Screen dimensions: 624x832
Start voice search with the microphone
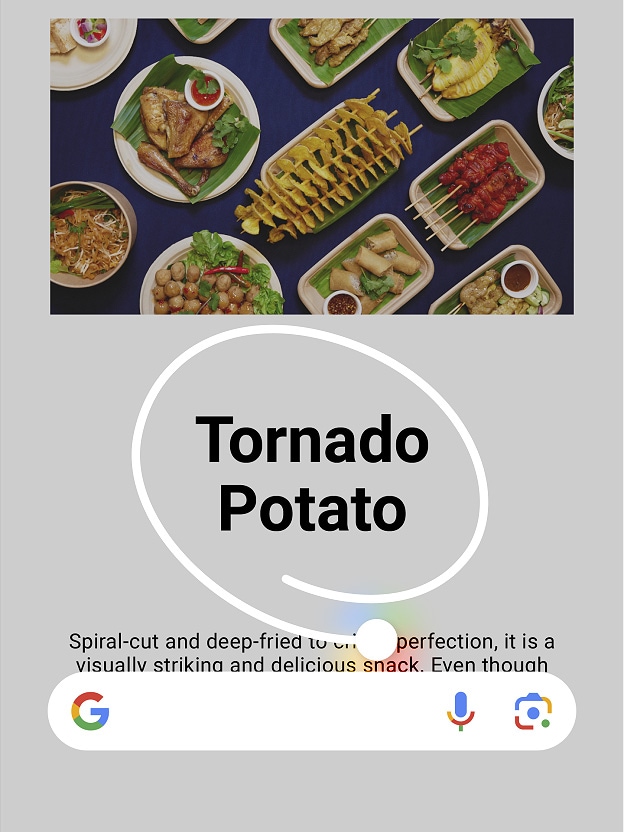coord(460,711)
